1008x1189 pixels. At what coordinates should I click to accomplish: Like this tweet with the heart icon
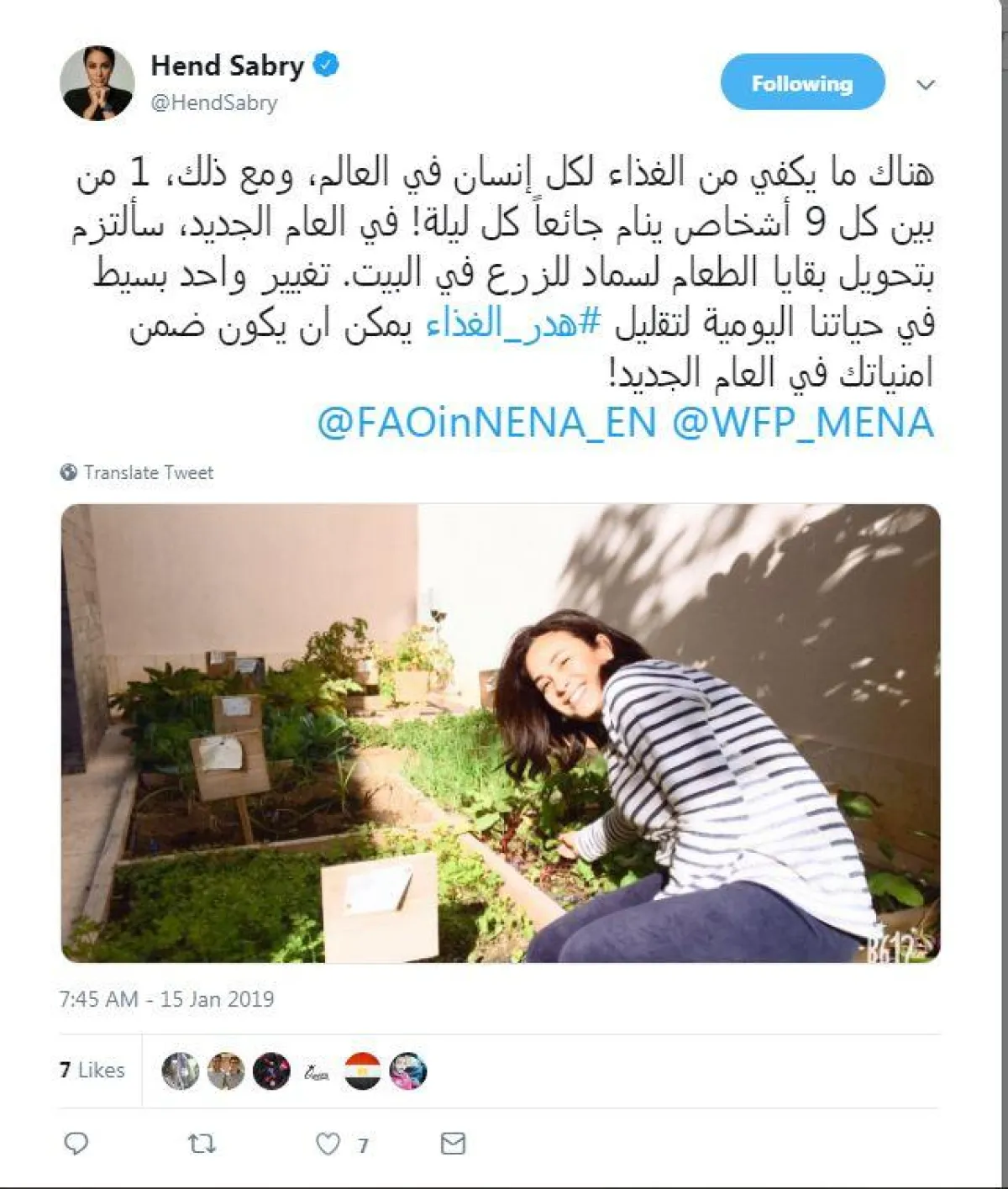[x=328, y=1144]
